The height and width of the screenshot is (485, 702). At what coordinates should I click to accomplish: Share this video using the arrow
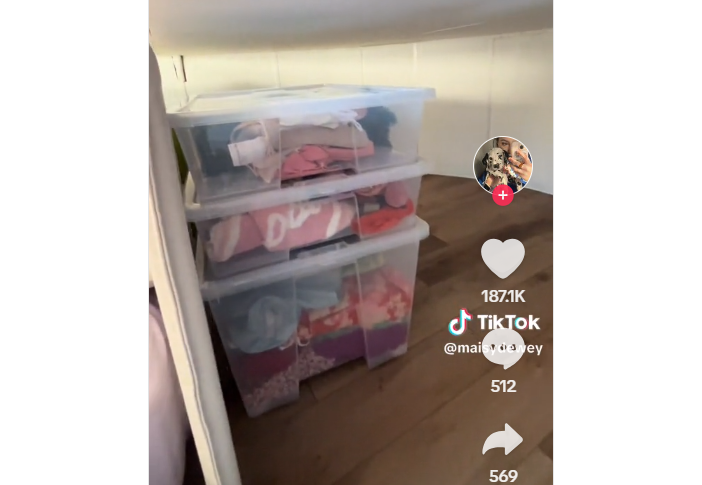(503, 440)
